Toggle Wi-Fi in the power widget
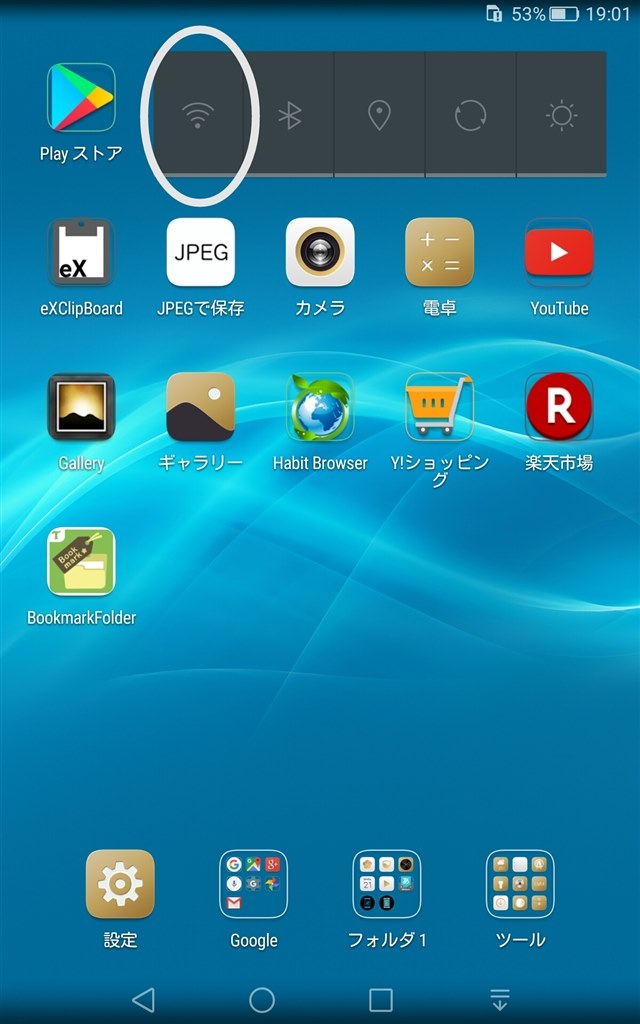Screen dimensions: 640x1024 pos(198,116)
